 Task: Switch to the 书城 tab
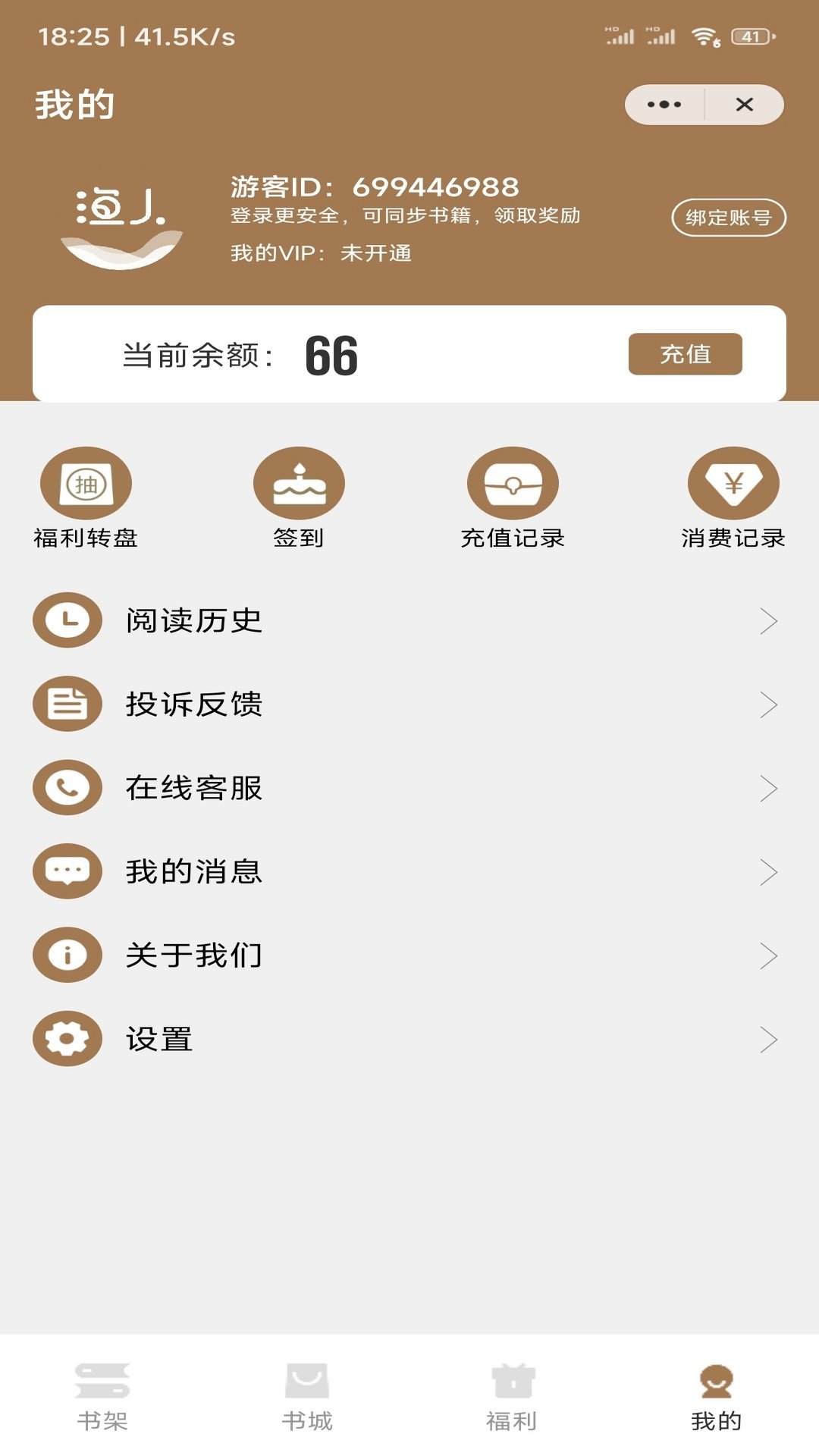pyautogui.click(x=307, y=1397)
